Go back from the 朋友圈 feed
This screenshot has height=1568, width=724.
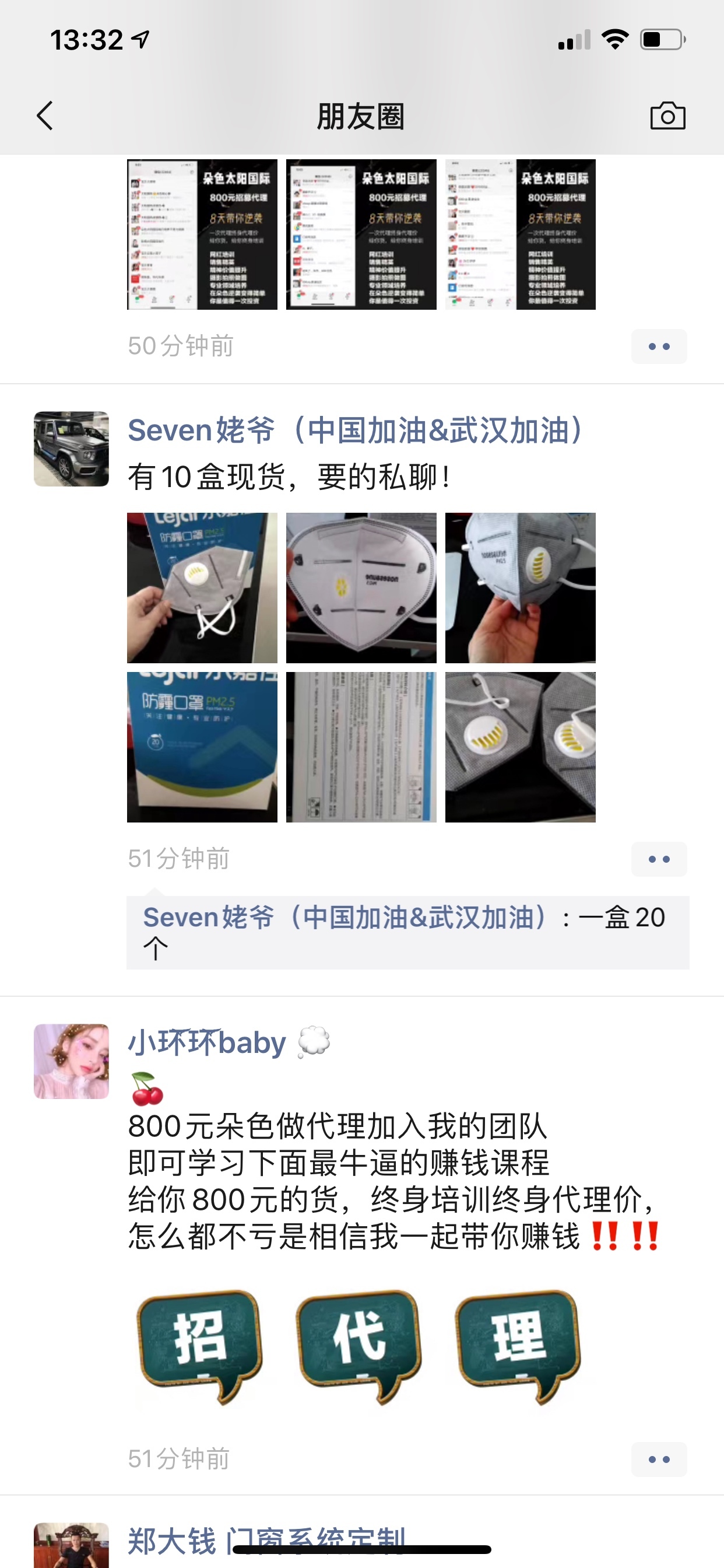(45, 116)
